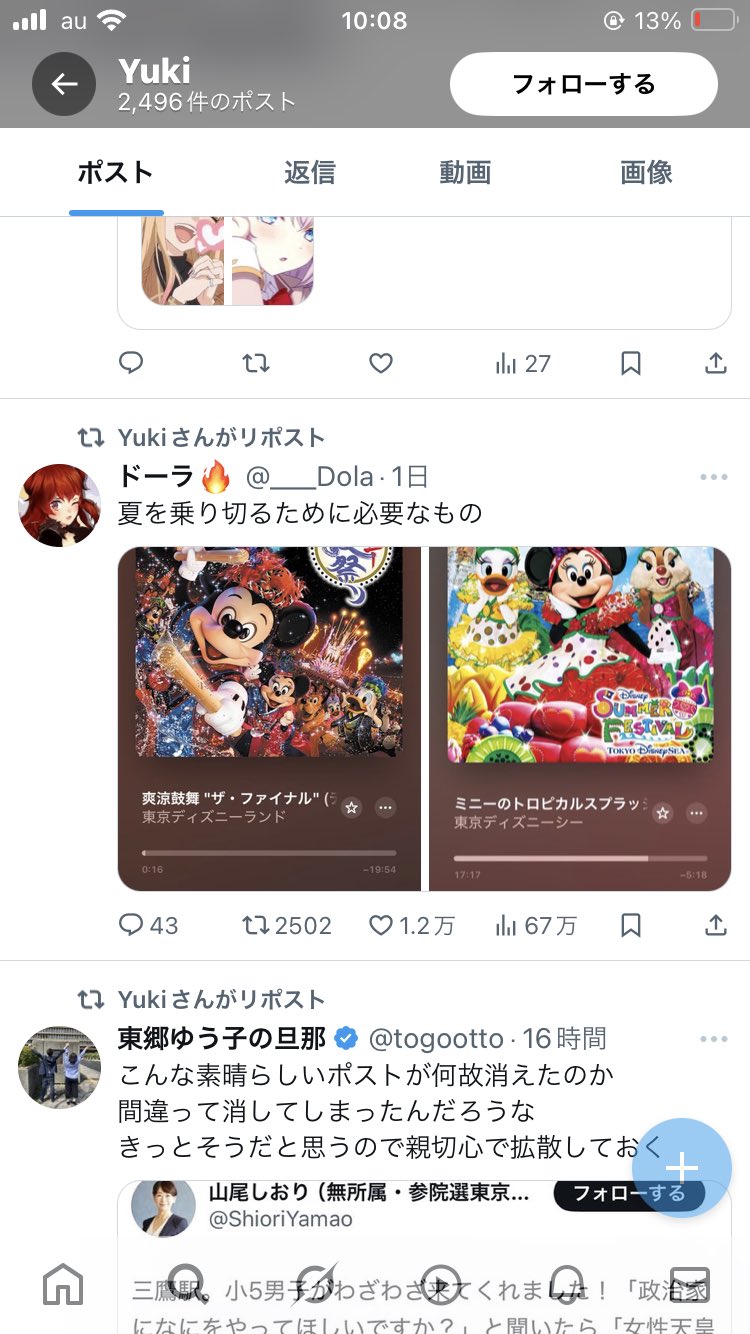
Task: Open the 画像 tab
Action: click(x=646, y=172)
